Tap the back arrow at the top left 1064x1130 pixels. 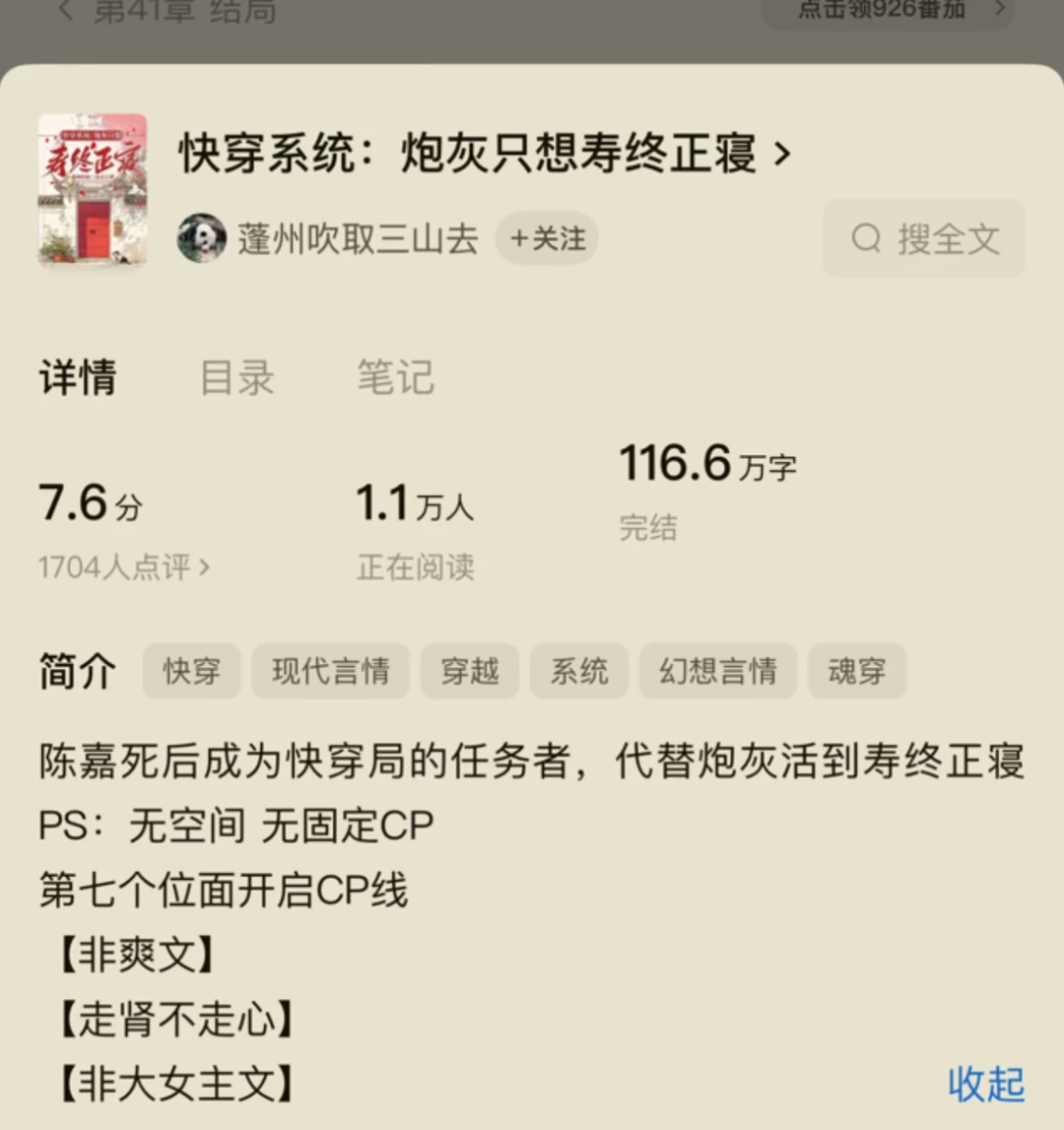click(67, 13)
